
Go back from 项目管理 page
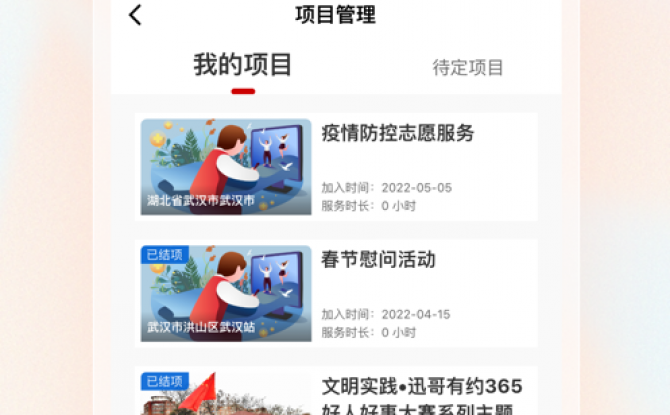136,15
